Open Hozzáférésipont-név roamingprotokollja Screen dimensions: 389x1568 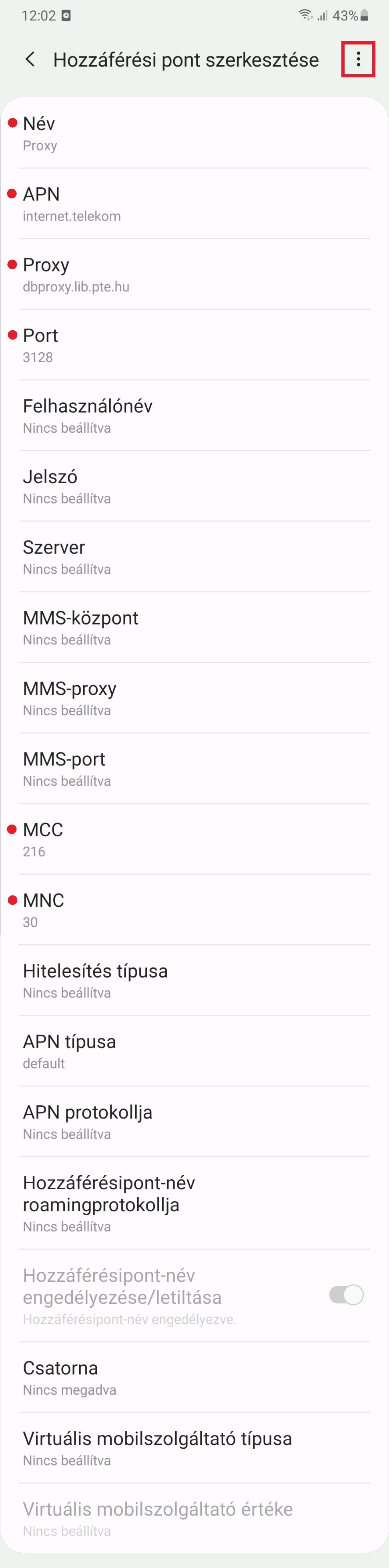tap(194, 1204)
